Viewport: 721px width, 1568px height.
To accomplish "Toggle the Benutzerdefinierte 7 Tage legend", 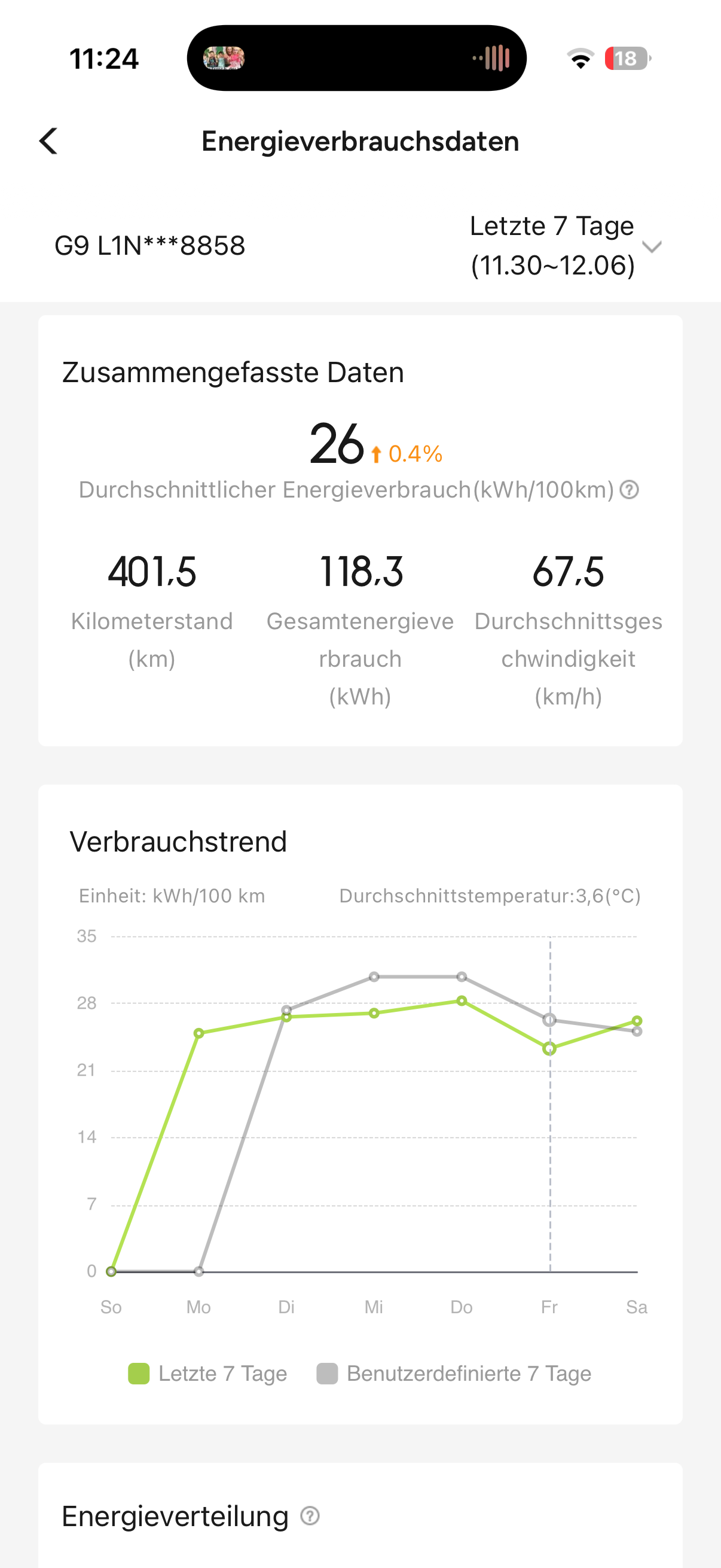I will click(x=454, y=1373).
